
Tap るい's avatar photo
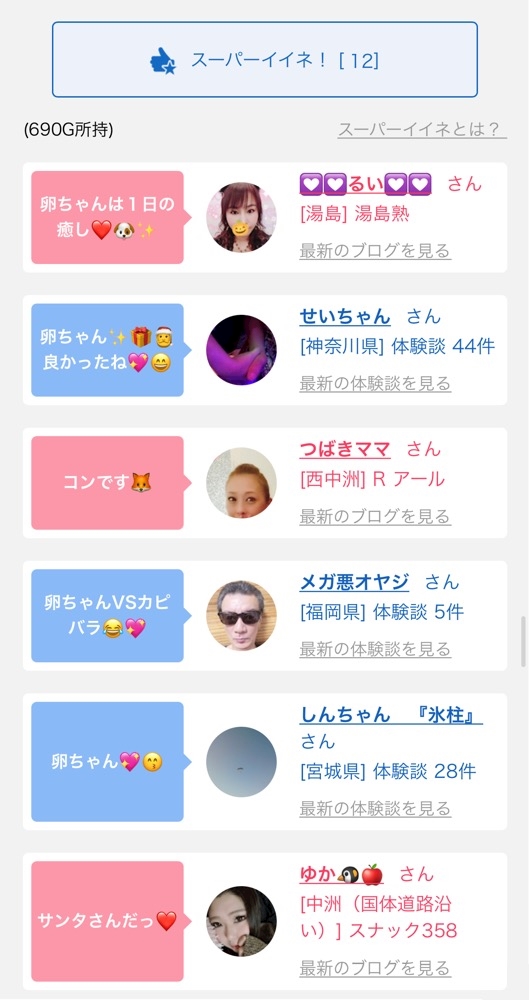click(241, 217)
